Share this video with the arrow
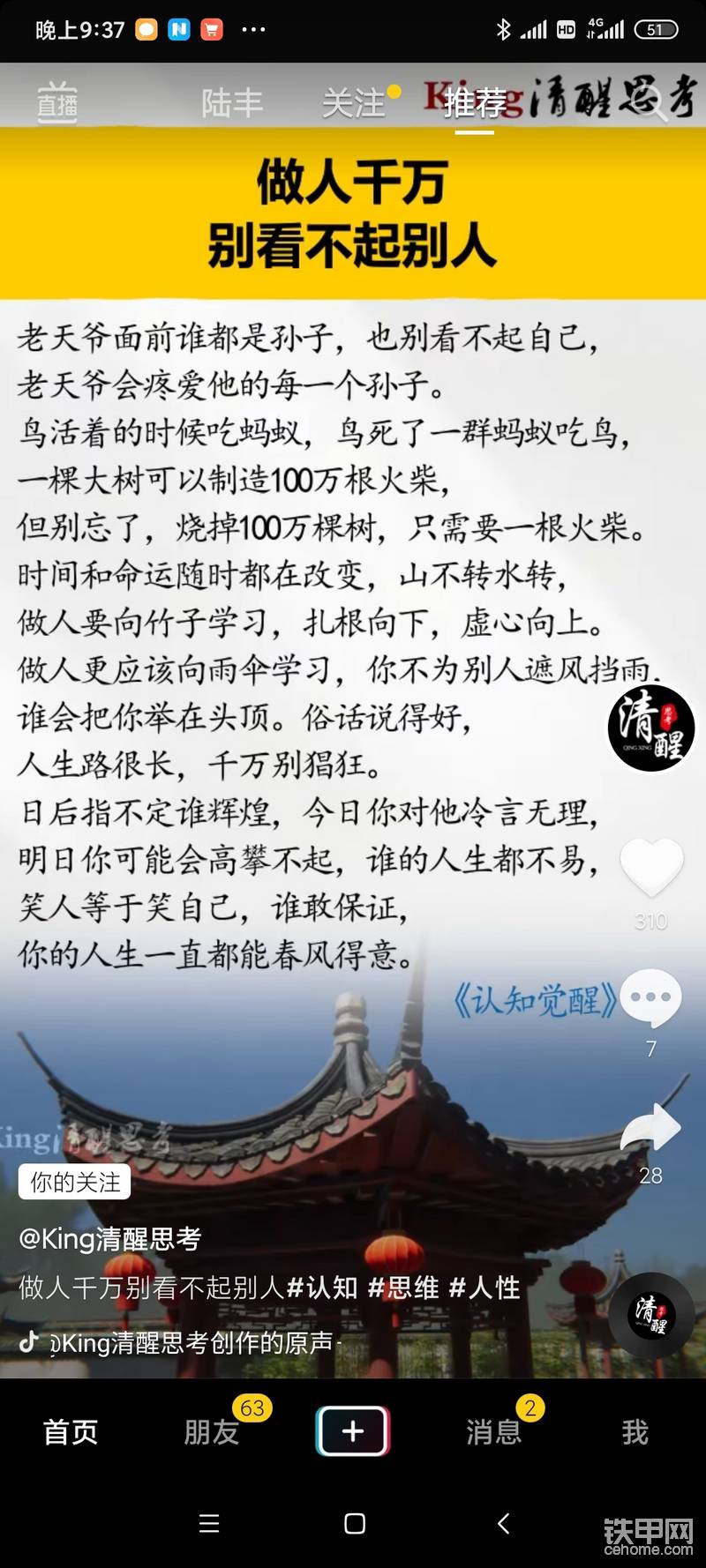Screen dimensions: 706x1568 651,1129
